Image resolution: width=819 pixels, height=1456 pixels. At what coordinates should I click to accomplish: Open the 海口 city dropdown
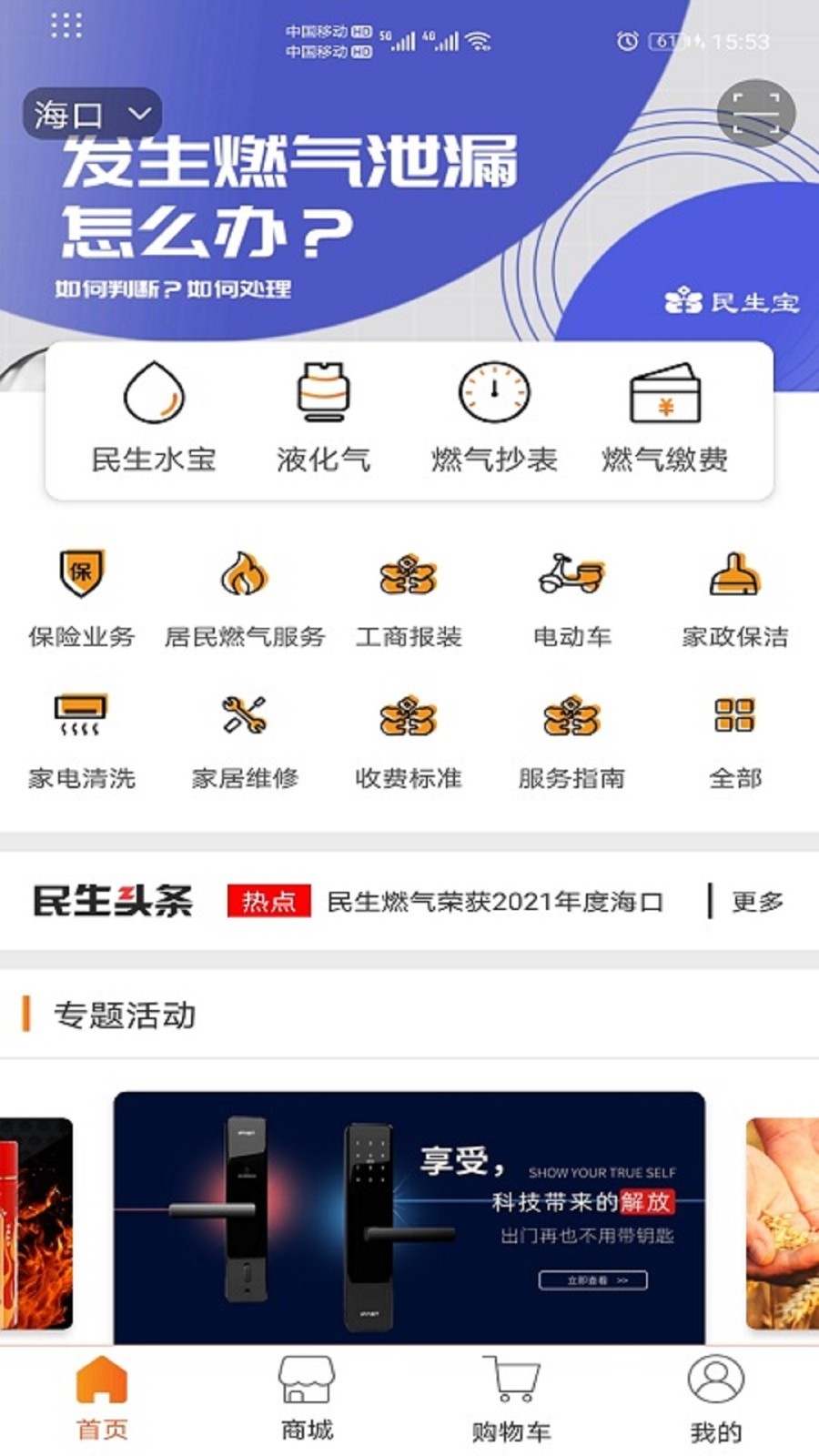coord(92,115)
